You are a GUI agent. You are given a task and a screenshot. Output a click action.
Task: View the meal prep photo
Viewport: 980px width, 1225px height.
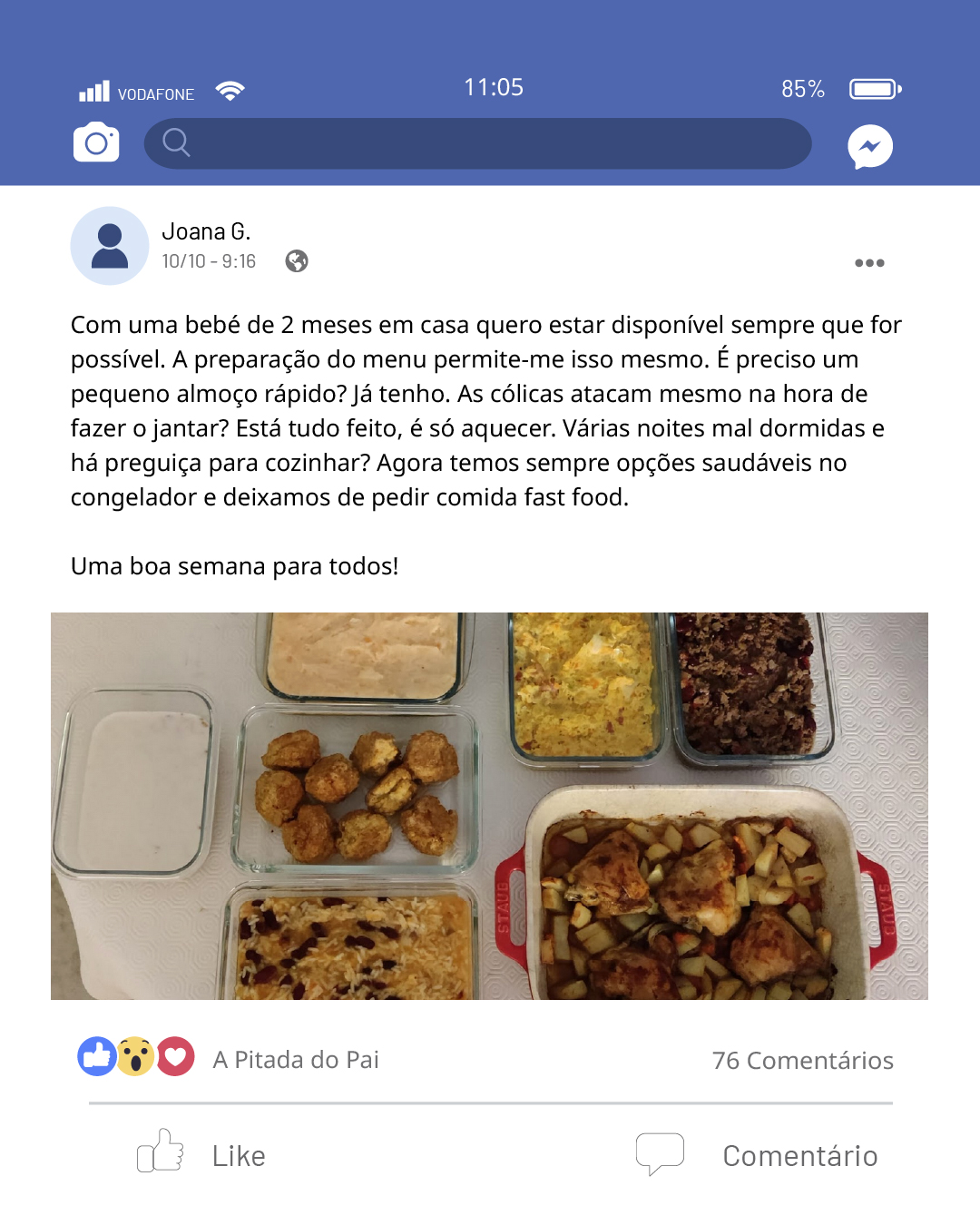[489, 806]
